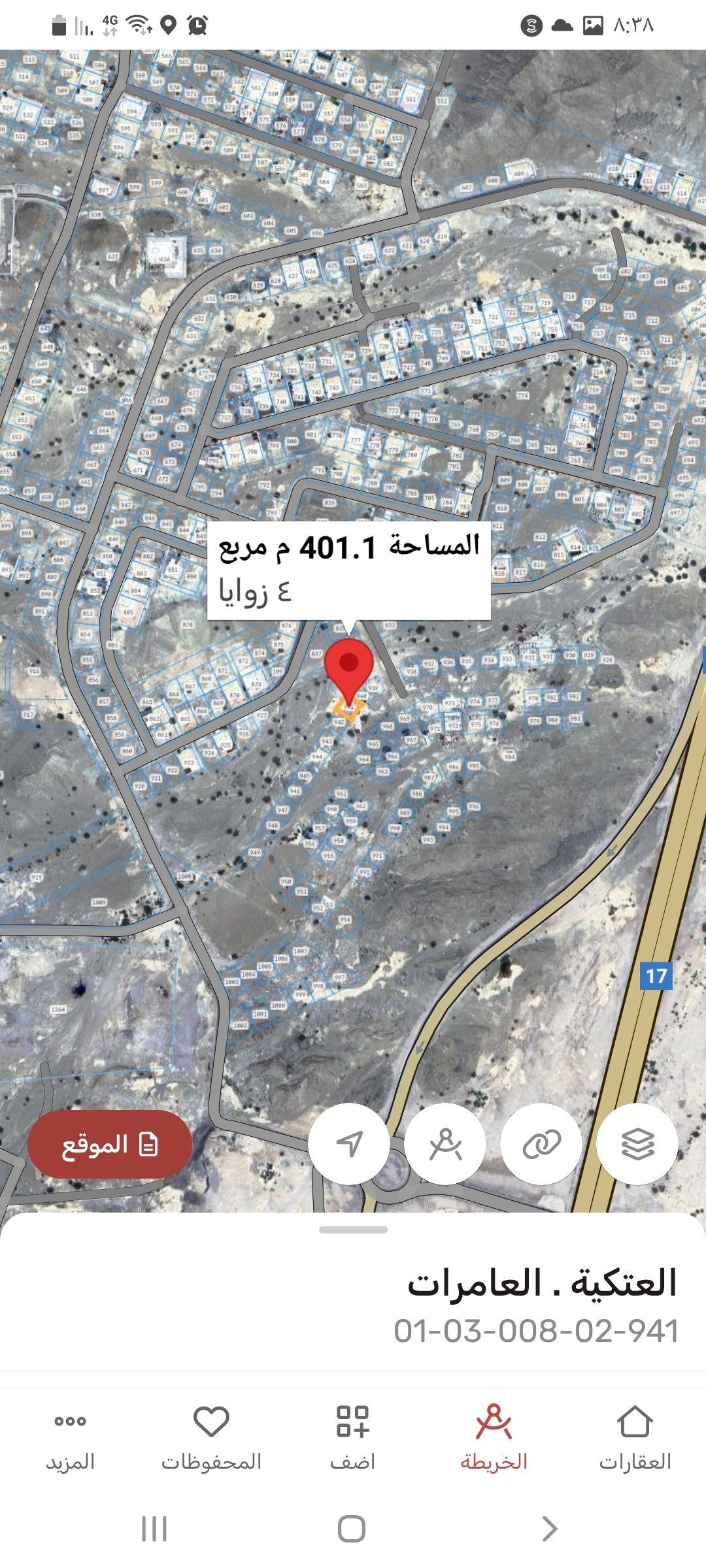Go to the system home screen
Image resolution: width=706 pixels, height=1568 pixels.
tap(352, 1529)
